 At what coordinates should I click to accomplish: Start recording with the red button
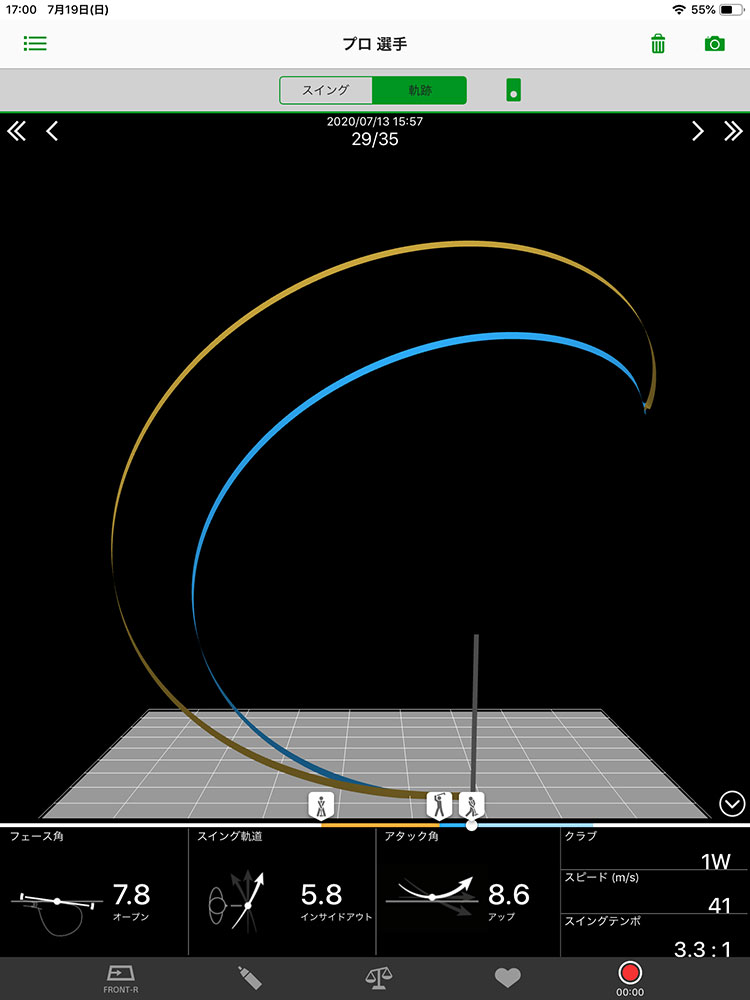[629, 972]
